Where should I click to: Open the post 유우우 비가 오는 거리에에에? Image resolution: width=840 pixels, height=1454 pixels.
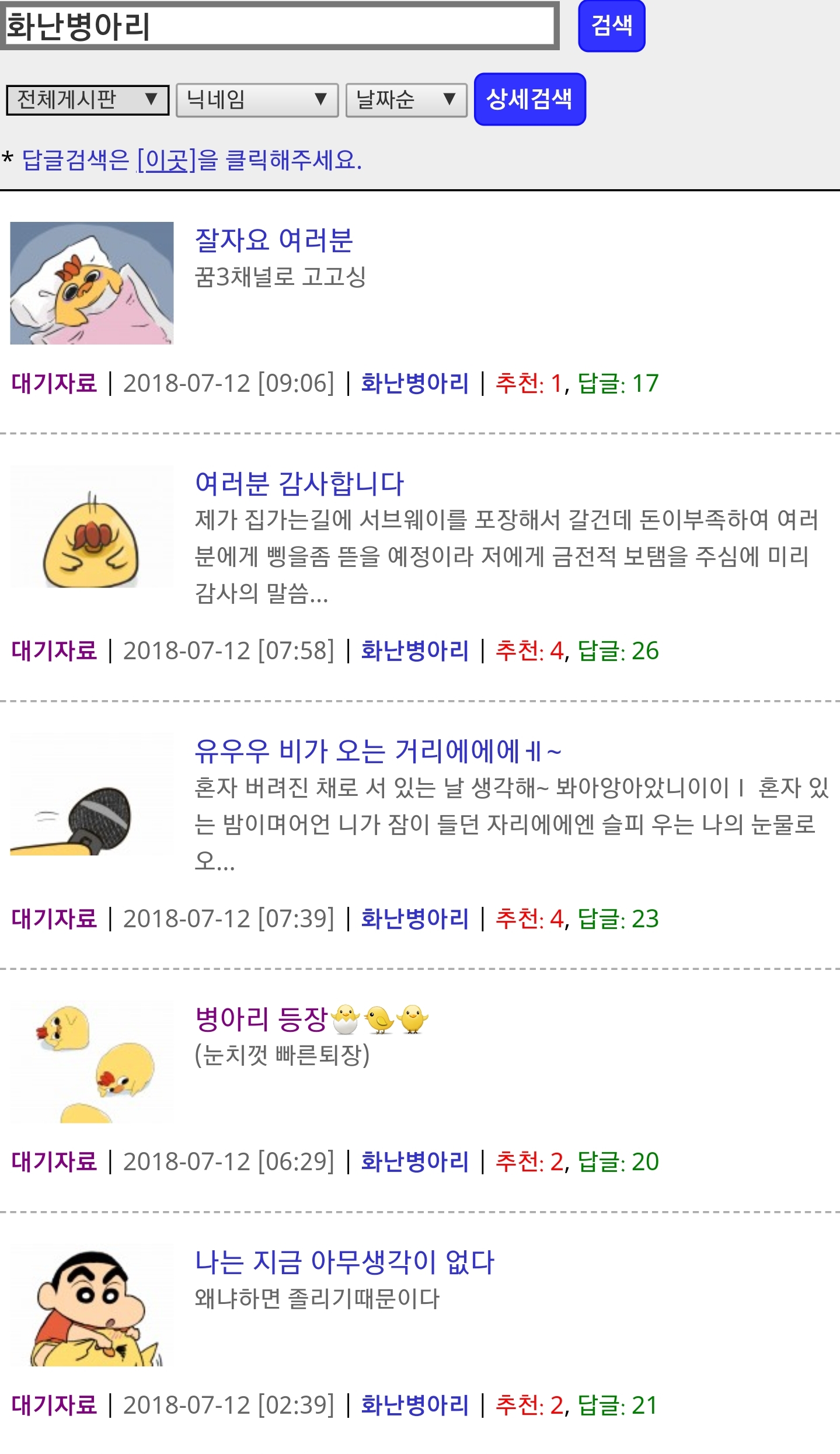pos(378,751)
